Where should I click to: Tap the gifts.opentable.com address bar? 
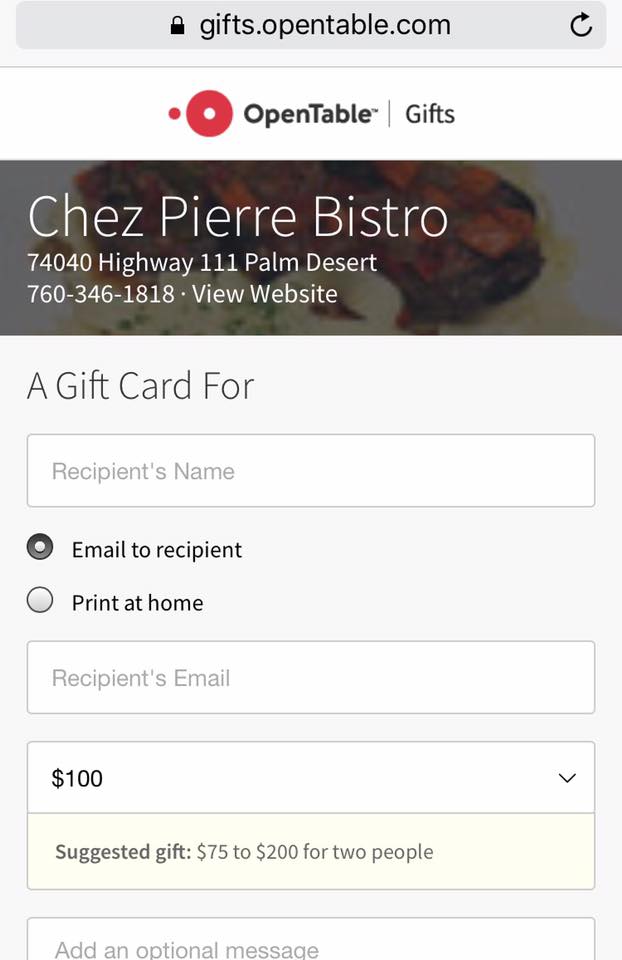[310, 26]
